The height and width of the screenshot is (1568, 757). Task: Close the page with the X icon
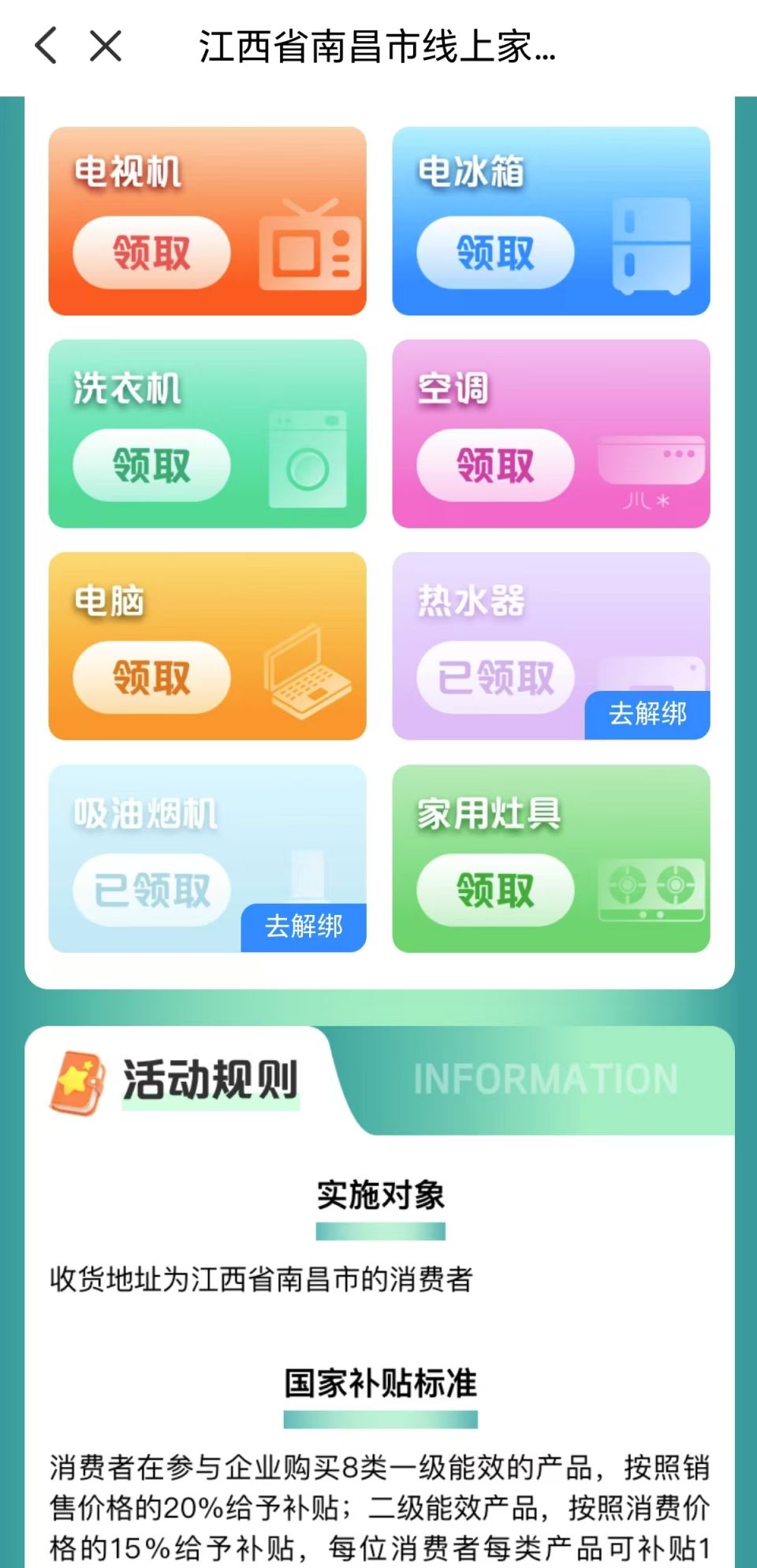[106, 46]
